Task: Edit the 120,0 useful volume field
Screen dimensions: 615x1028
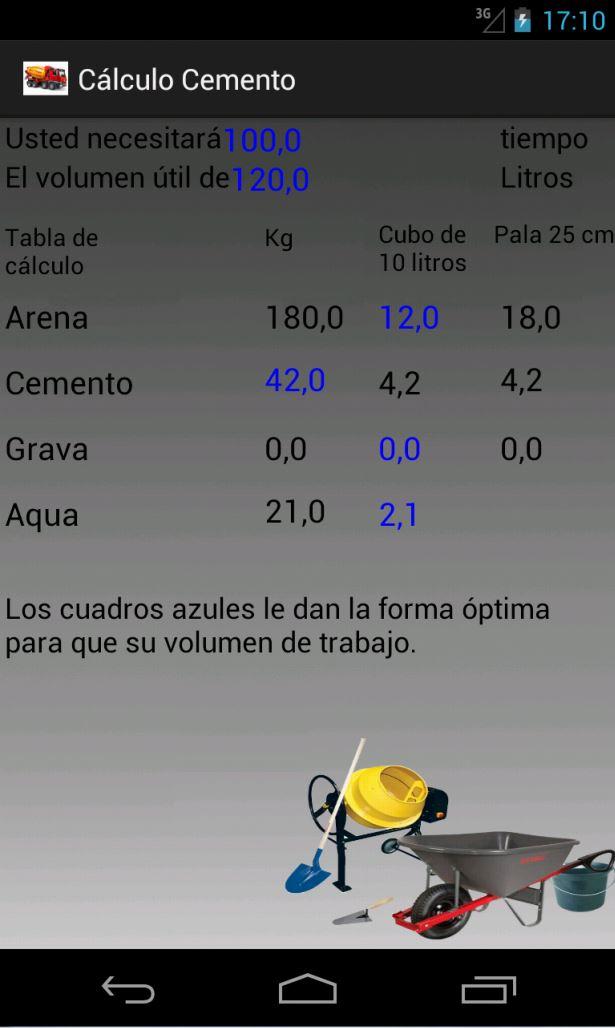Action: (x=270, y=180)
